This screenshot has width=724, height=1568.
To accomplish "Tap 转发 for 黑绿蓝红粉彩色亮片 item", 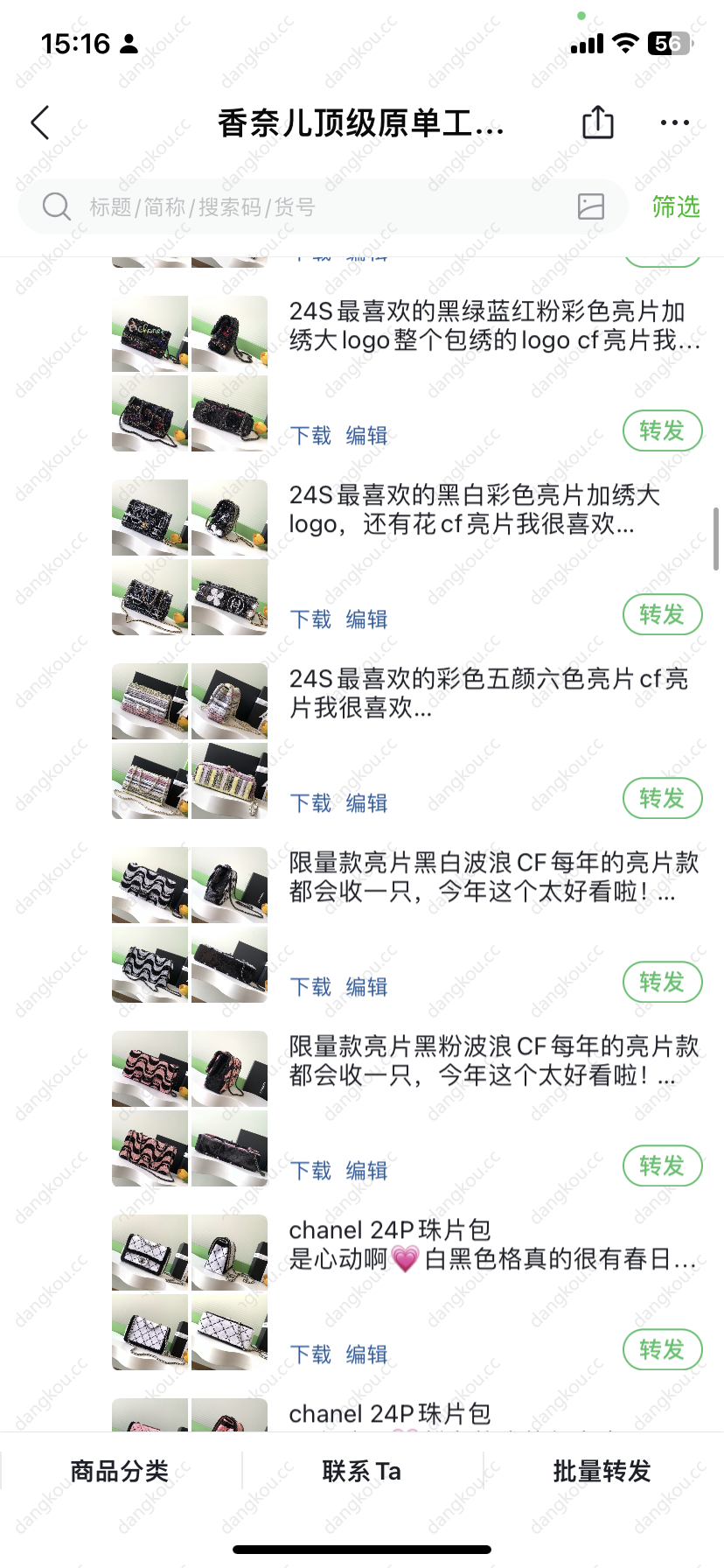I will 662,430.
